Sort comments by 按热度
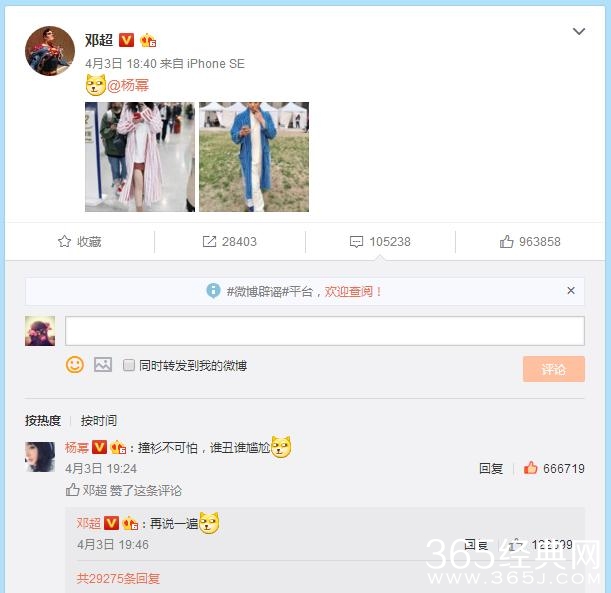The height and width of the screenshot is (593, 611). click(43, 421)
